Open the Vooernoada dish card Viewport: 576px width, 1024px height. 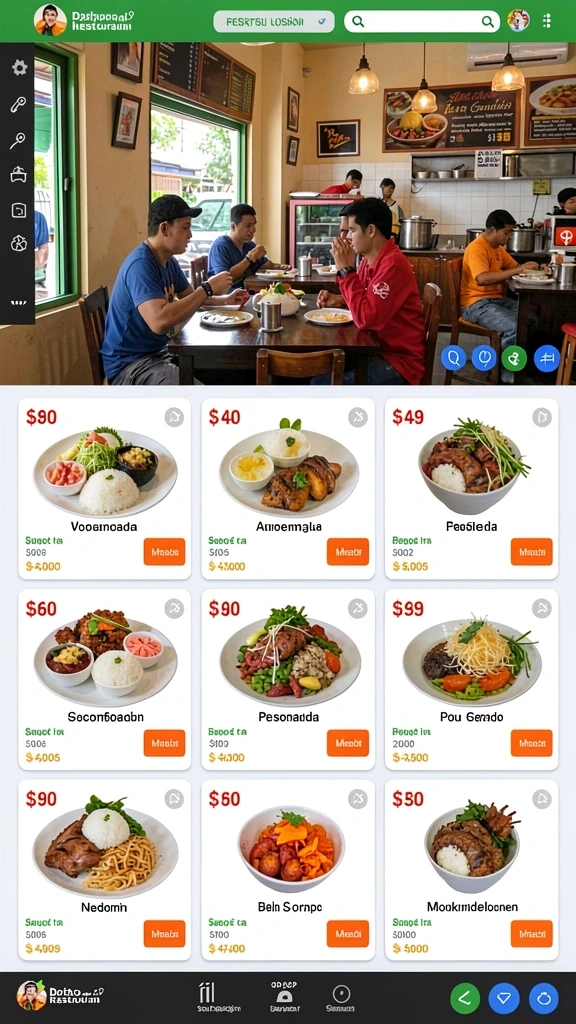coord(104,488)
